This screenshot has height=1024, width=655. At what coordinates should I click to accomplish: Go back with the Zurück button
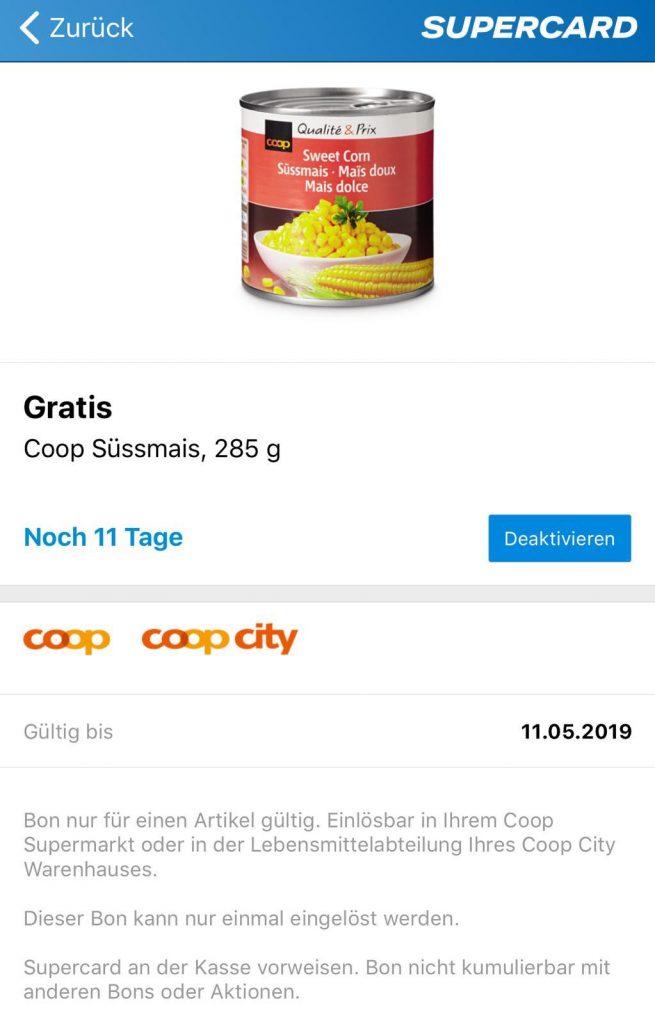pos(76,28)
